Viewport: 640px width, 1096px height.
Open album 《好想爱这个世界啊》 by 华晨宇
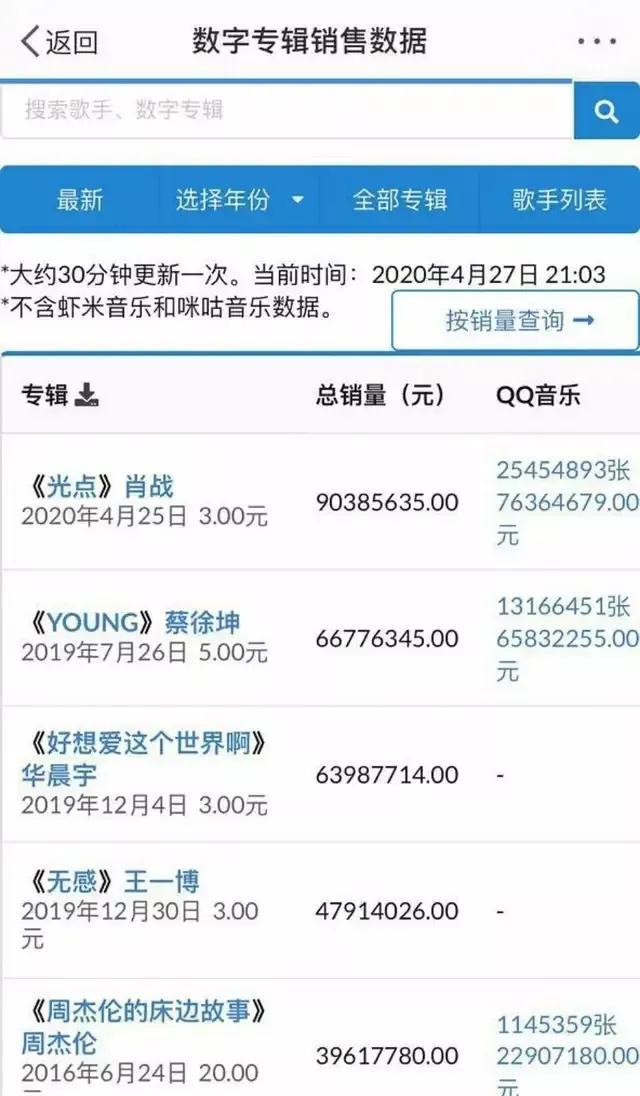coord(143,758)
